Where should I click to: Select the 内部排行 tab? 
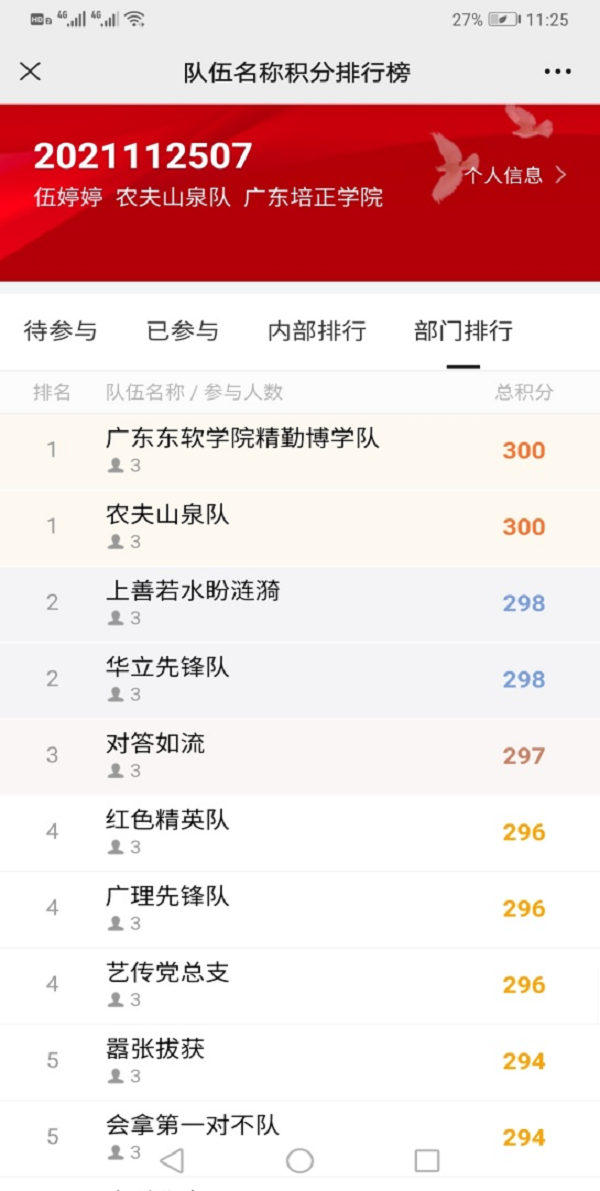pos(316,332)
